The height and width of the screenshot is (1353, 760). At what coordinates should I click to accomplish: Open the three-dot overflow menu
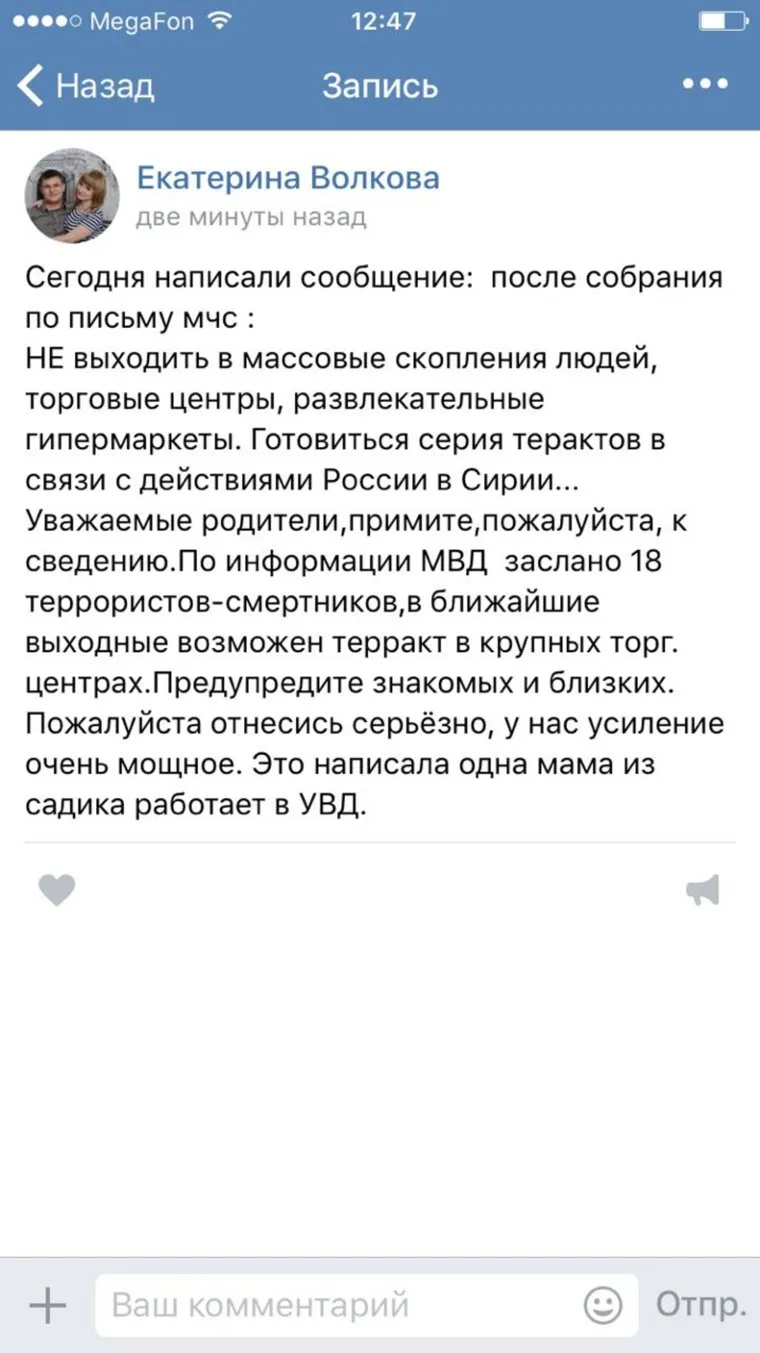click(705, 85)
